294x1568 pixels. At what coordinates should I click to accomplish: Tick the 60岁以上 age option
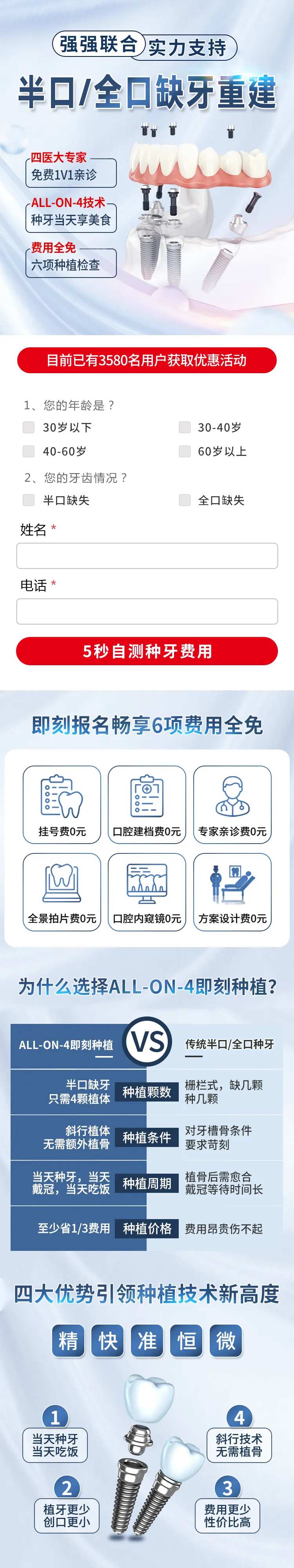(x=184, y=451)
